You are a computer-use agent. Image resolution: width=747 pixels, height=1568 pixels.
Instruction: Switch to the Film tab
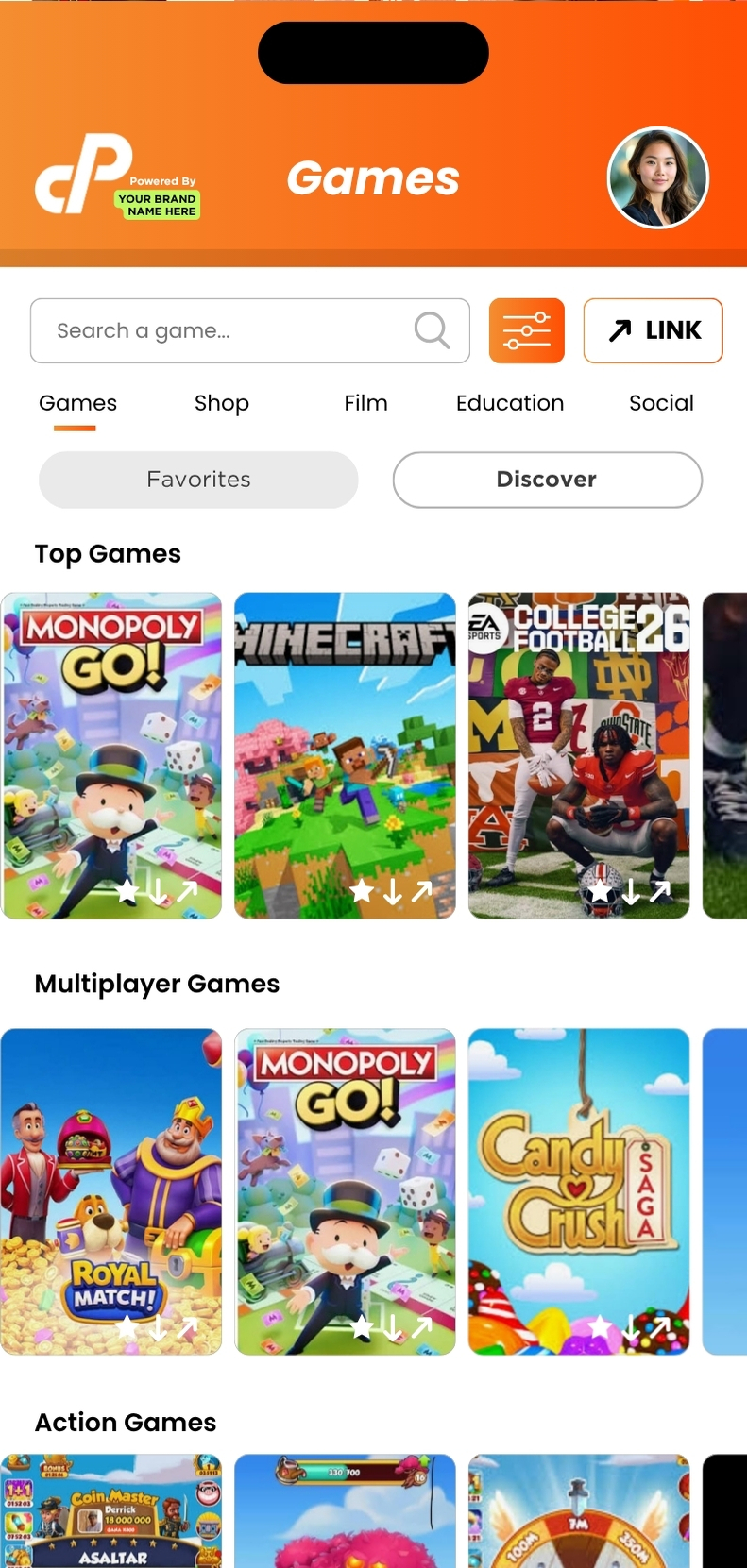(x=365, y=403)
